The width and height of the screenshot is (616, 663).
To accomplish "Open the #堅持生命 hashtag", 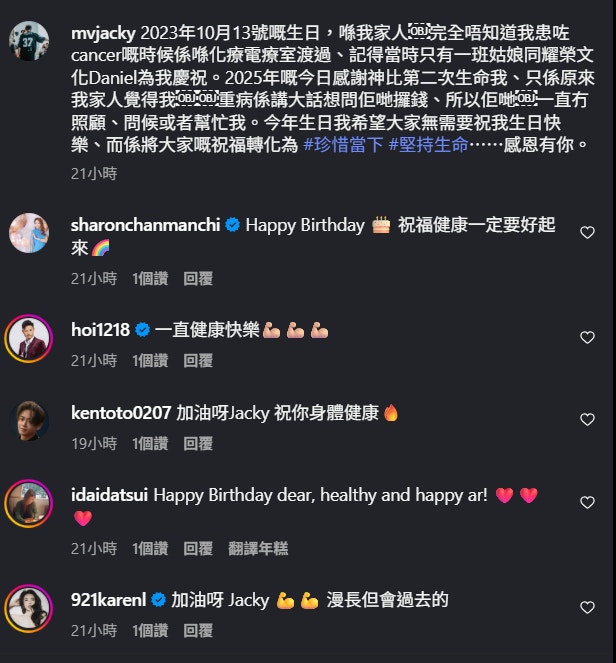I will 430,145.
